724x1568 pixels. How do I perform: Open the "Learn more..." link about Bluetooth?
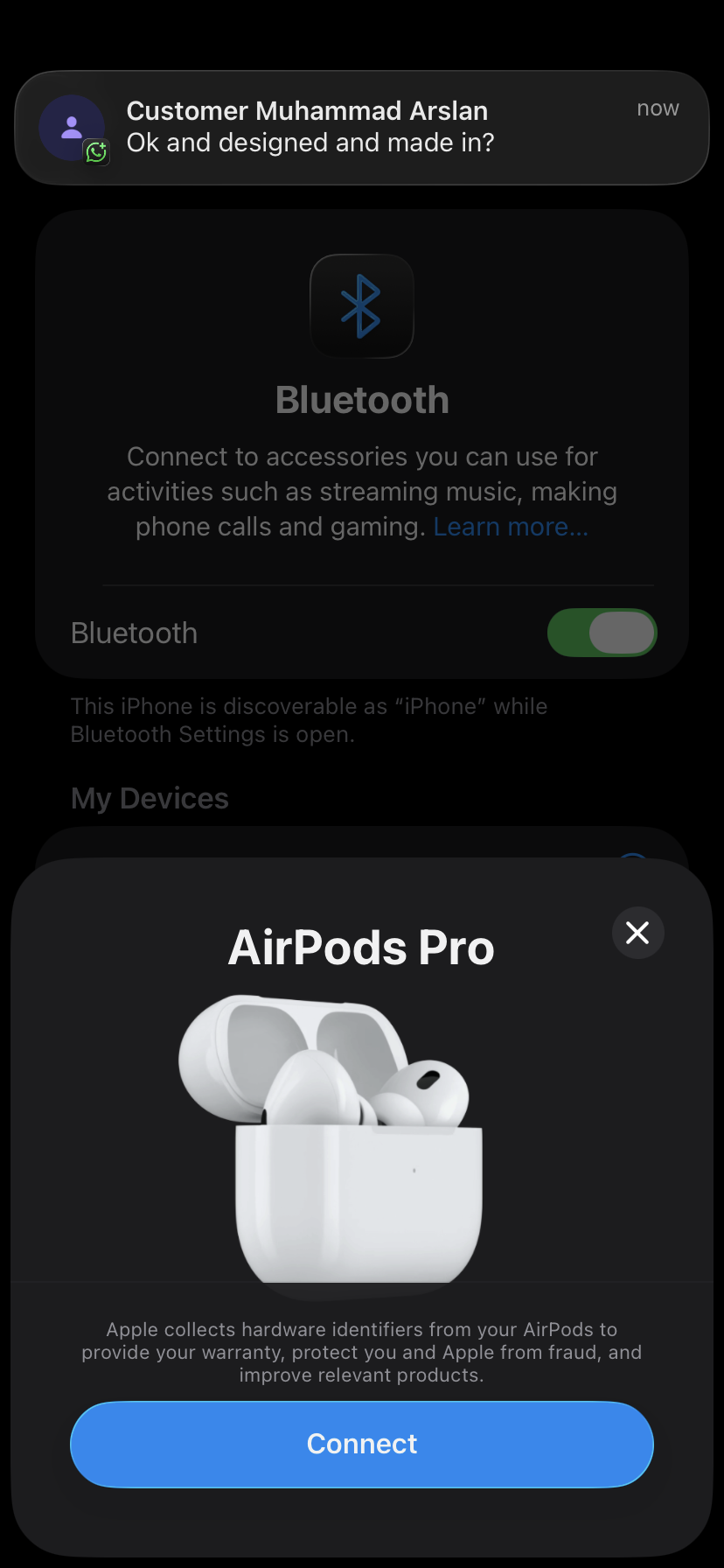[x=510, y=526]
